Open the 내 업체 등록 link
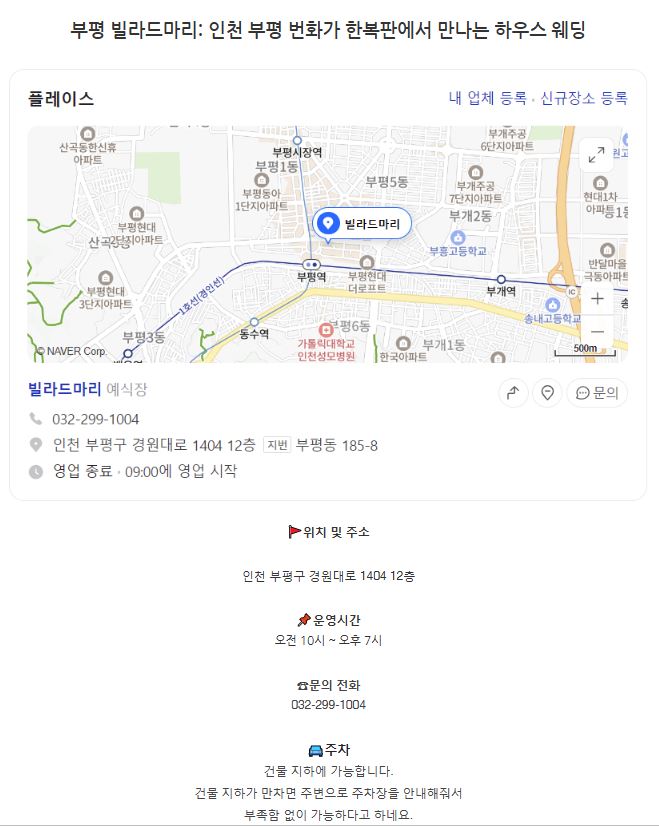The image size is (659, 826). click(x=487, y=98)
